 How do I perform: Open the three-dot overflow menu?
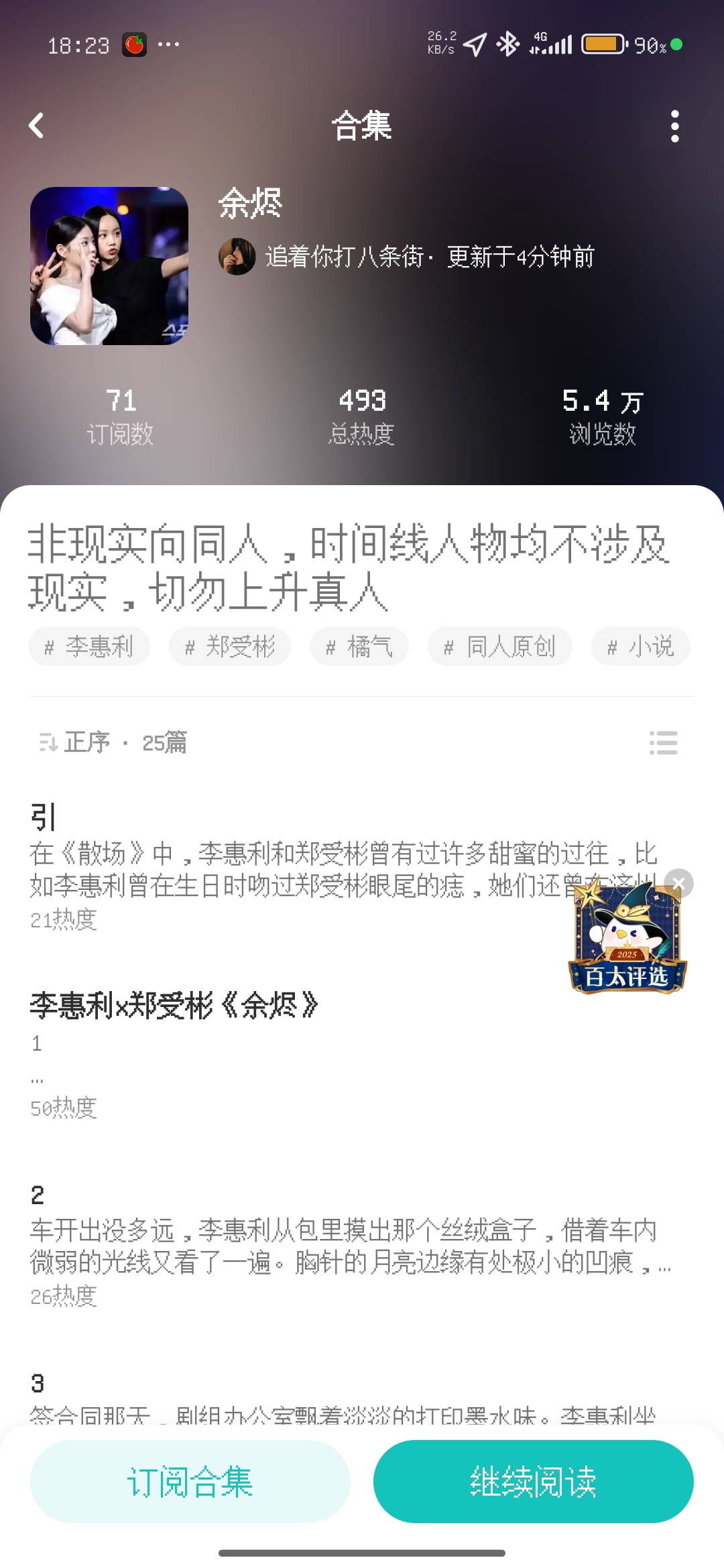674,126
